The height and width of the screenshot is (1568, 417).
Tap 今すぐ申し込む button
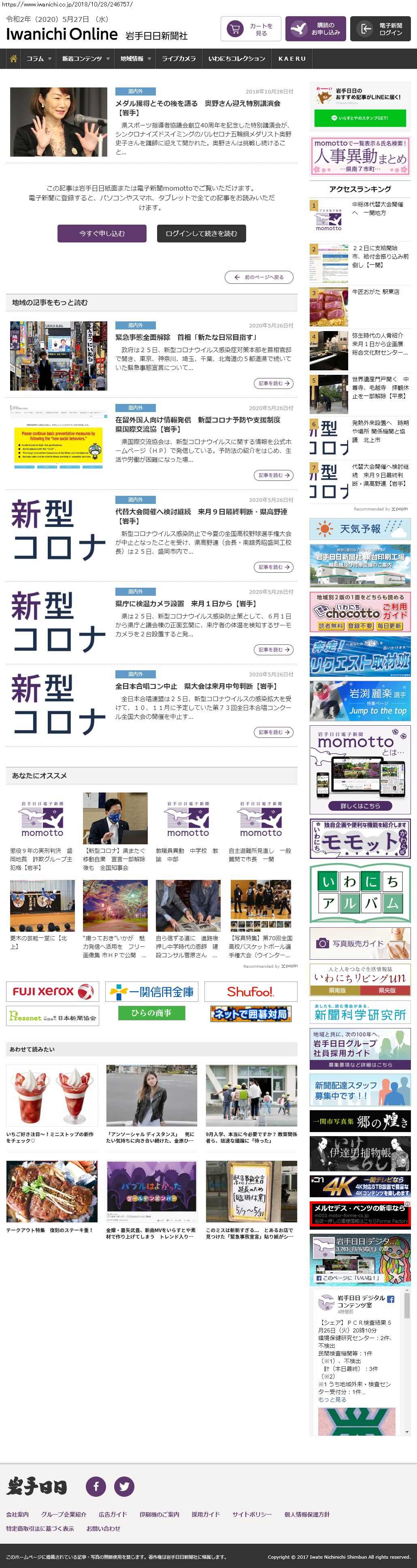[102, 233]
